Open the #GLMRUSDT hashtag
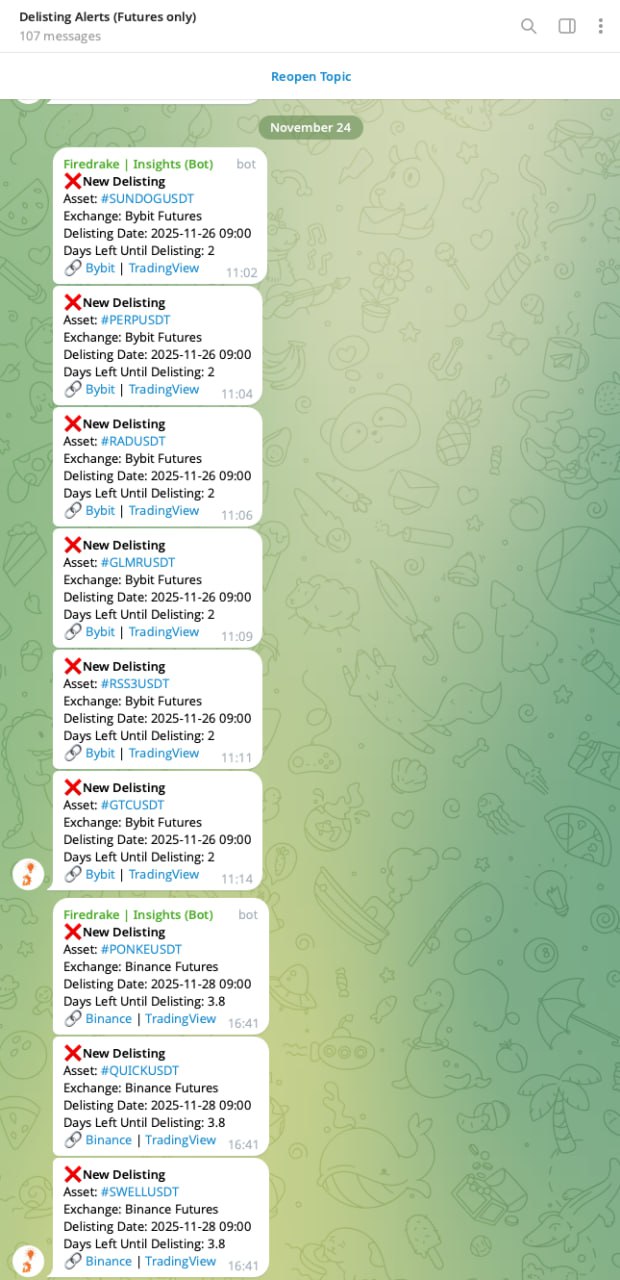Image resolution: width=620 pixels, height=1280 pixels. [138, 562]
